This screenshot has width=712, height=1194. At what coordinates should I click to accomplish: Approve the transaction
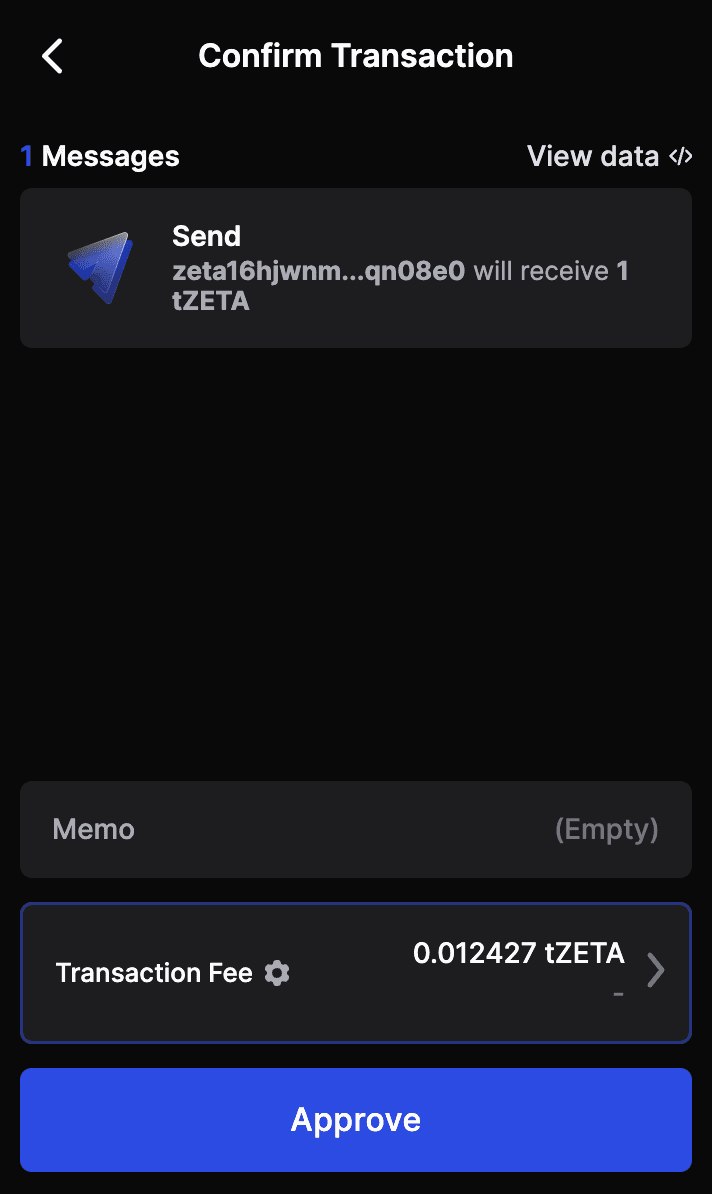[355, 1119]
